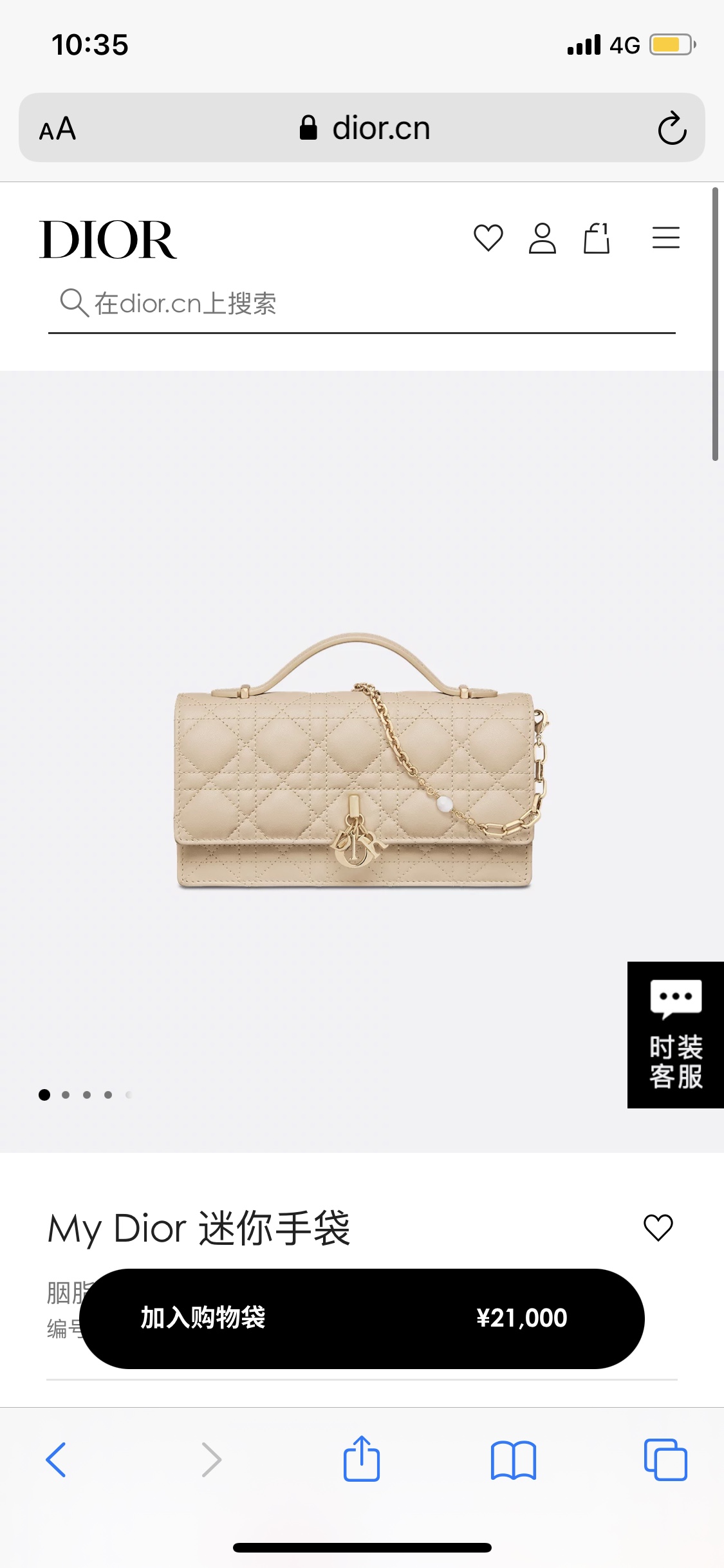Open the AA reader settings

[x=58, y=129]
